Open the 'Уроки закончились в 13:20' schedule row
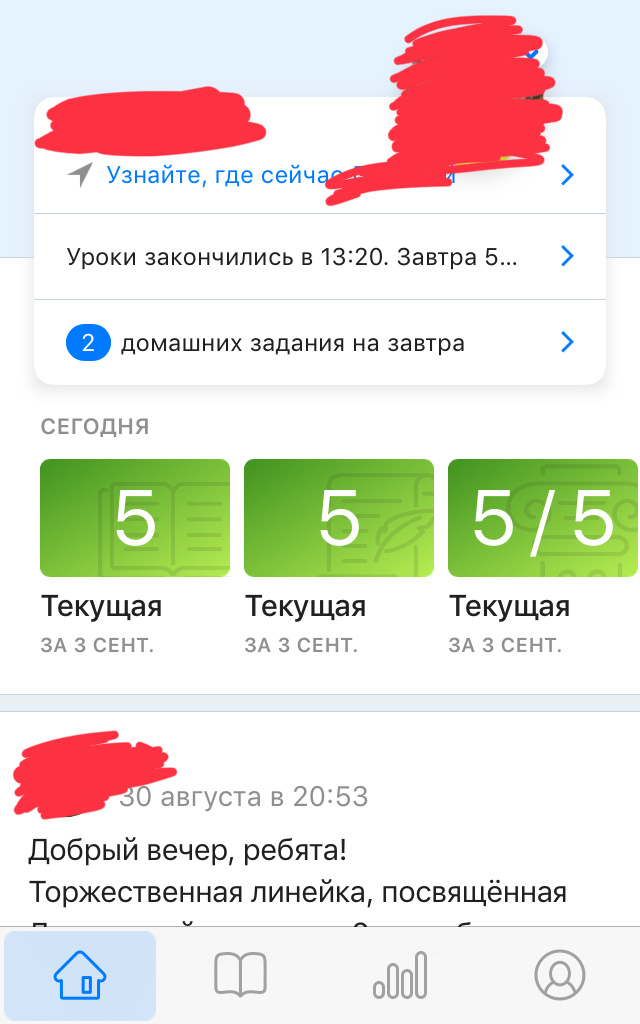The height and width of the screenshot is (1024, 640). click(x=320, y=257)
